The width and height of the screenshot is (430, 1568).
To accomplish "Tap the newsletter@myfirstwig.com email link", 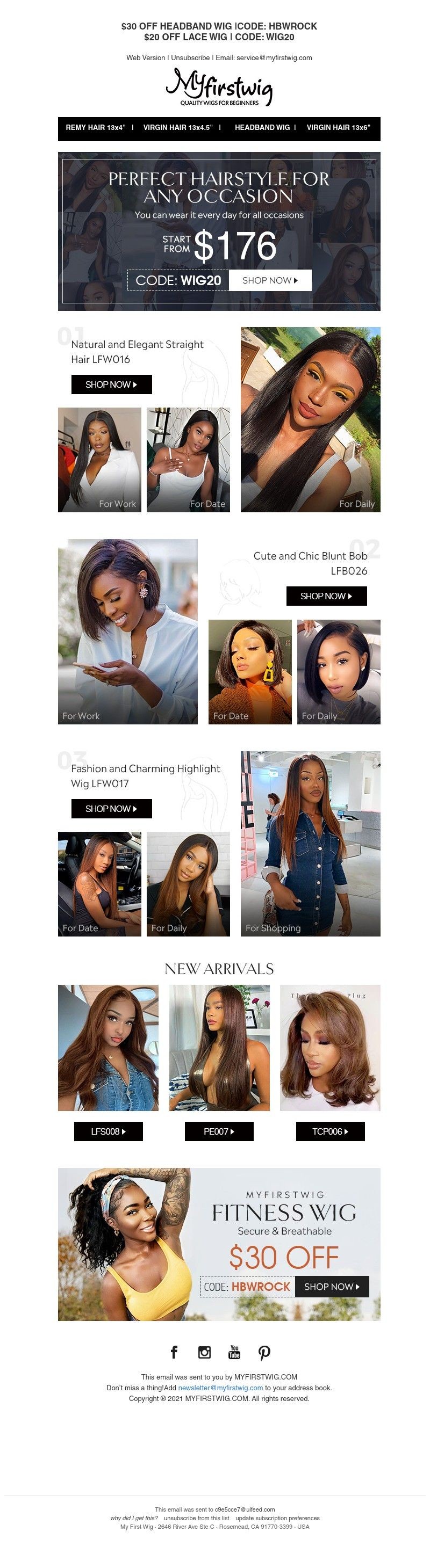I will coord(220,1388).
